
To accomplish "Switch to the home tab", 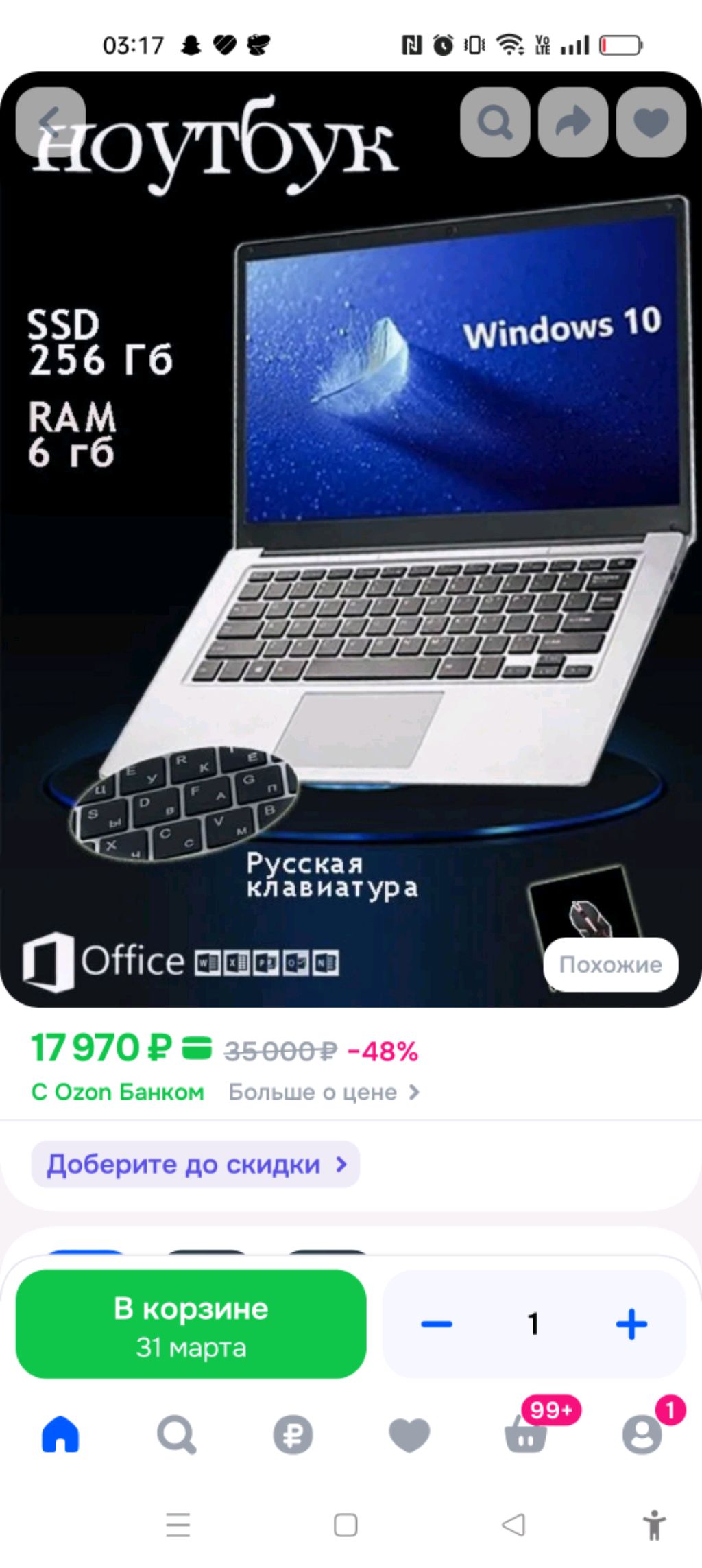I will (x=60, y=1434).
